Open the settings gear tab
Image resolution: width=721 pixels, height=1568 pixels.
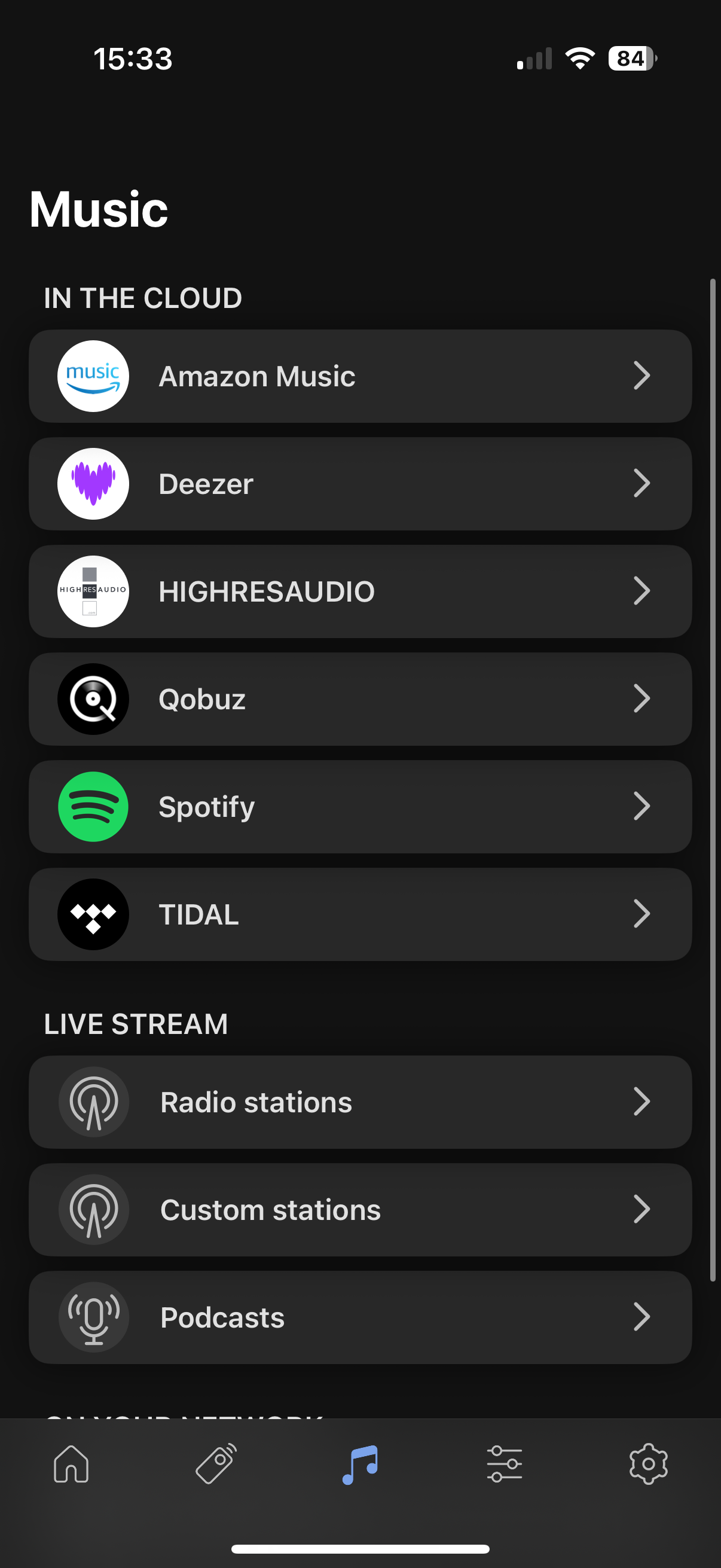coord(649,1464)
